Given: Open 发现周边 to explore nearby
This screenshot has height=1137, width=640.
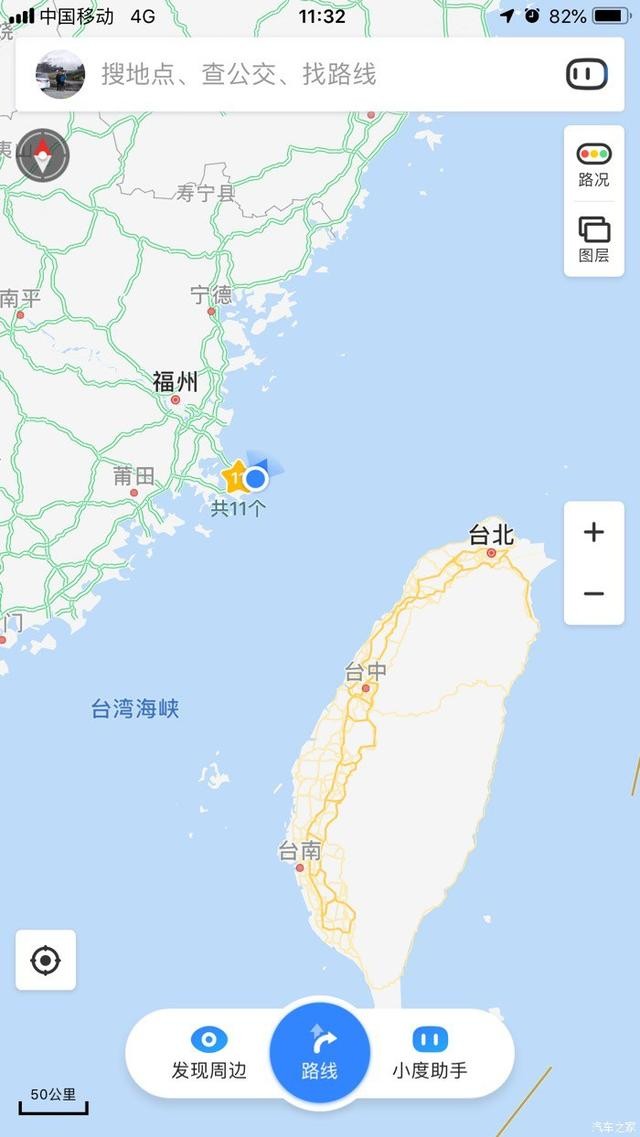Looking at the screenshot, I should pos(209,1053).
